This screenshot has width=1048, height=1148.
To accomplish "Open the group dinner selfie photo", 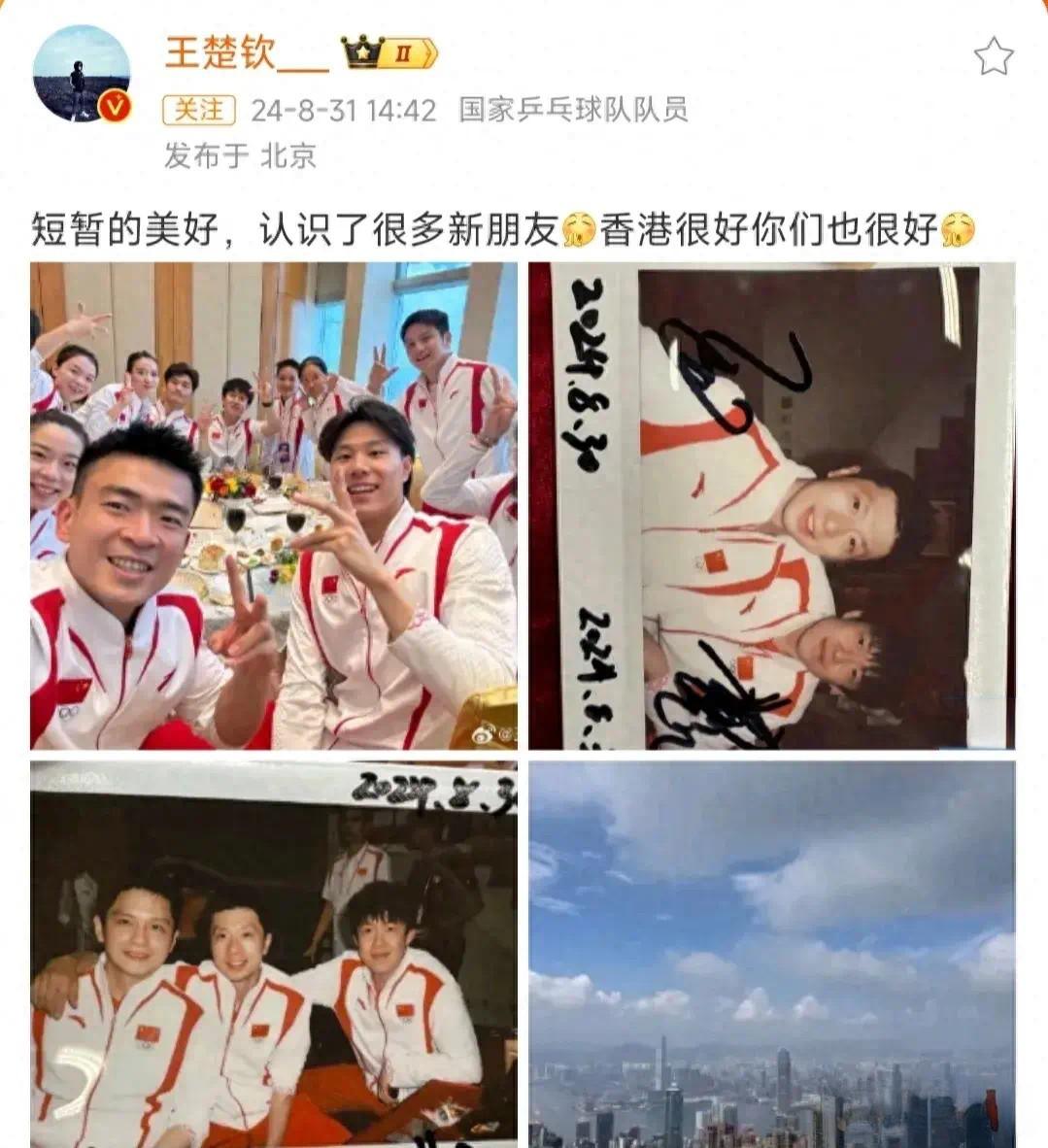I will click(274, 505).
